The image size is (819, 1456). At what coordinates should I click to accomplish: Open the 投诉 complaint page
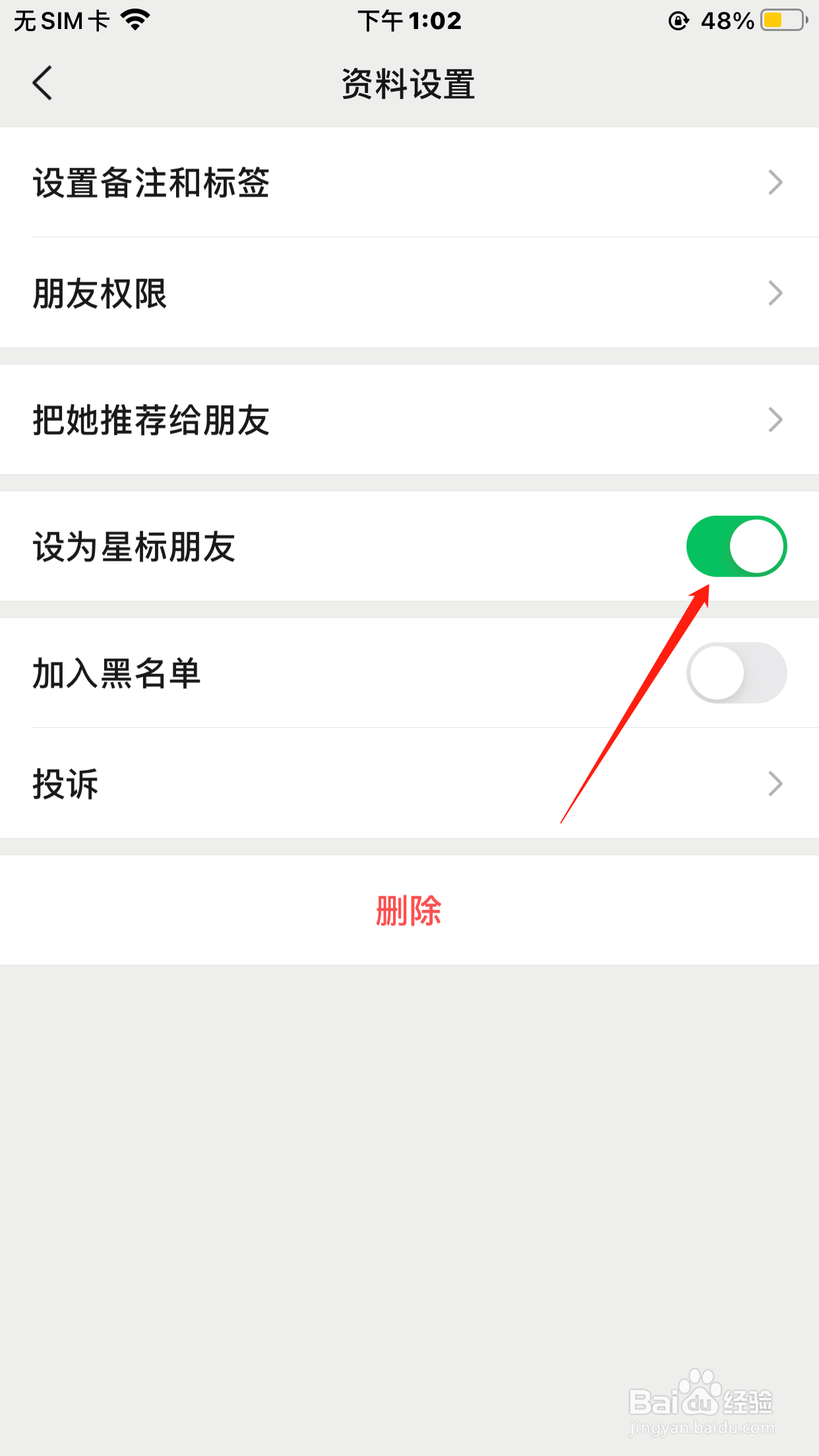click(409, 783)
